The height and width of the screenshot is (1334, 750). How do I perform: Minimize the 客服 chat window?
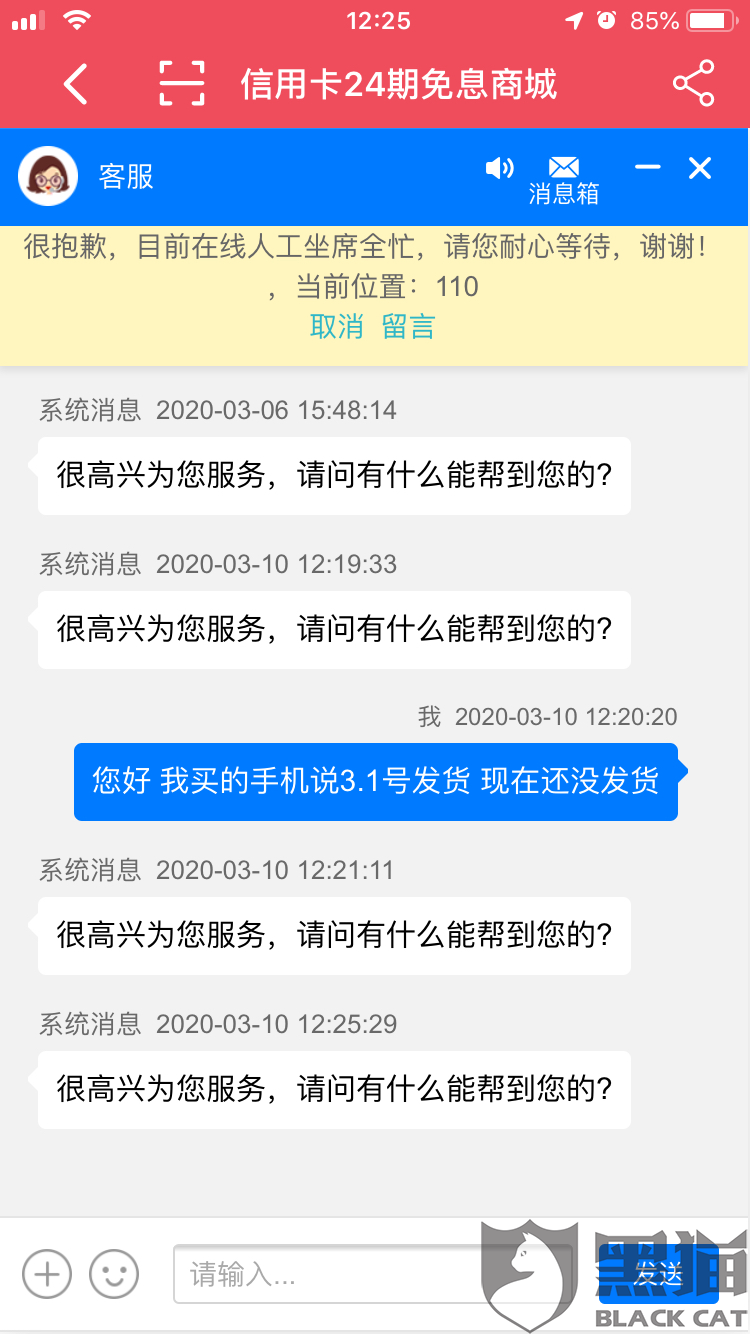click(647, 167)
